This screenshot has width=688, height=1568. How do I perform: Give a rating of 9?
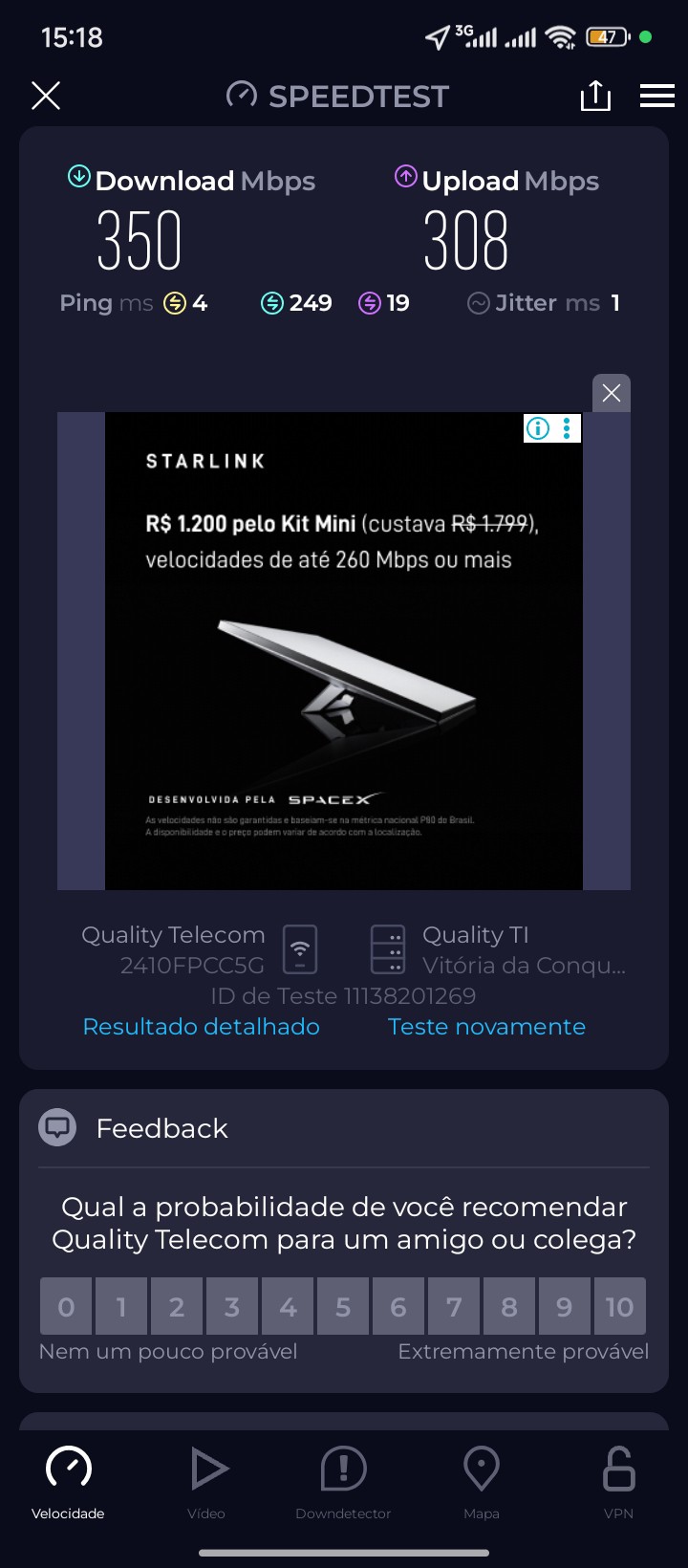coord(565,1306)
